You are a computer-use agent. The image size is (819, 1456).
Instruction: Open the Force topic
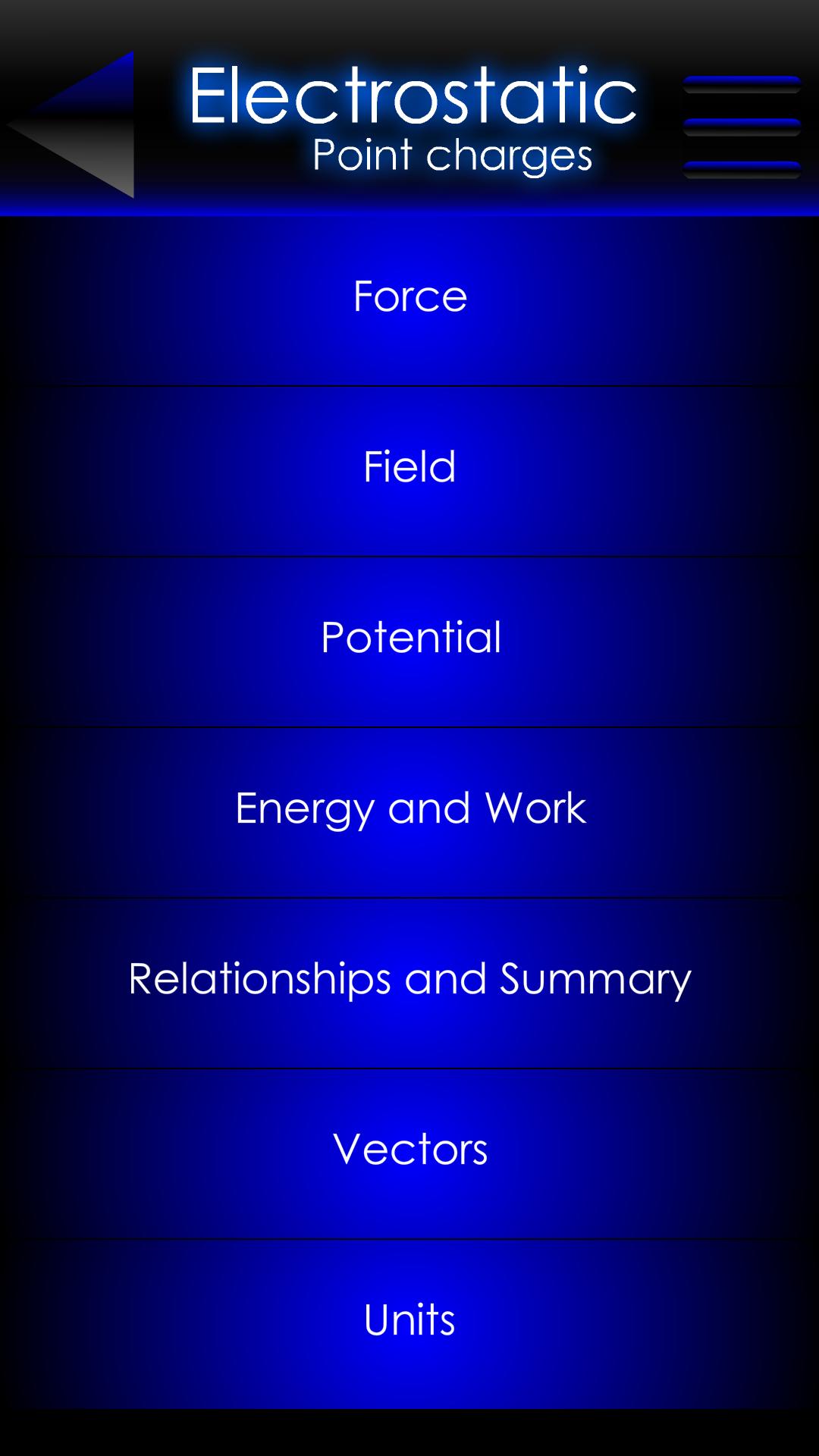(409, 297)
